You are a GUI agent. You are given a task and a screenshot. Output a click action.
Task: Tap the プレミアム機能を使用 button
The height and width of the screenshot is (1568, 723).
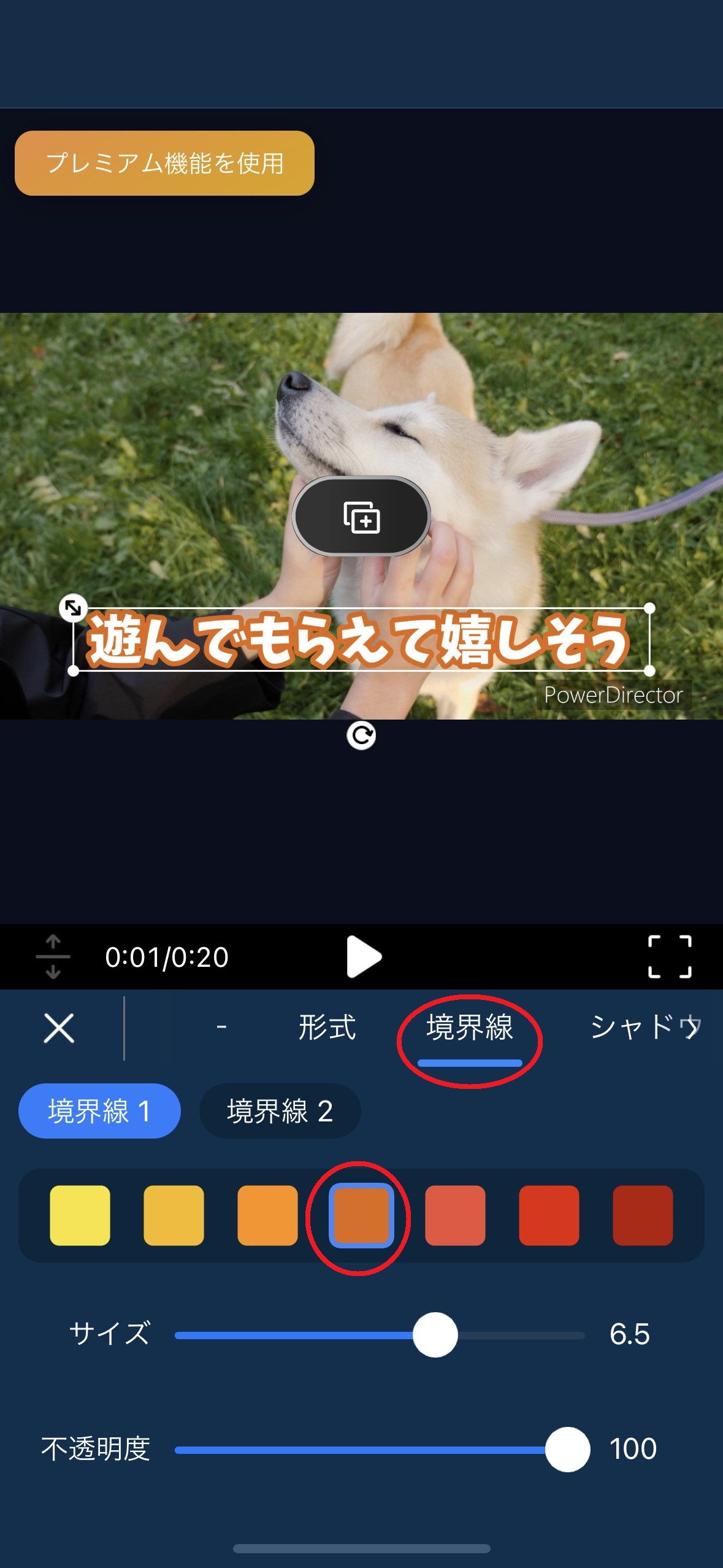[x=164, y=163]
